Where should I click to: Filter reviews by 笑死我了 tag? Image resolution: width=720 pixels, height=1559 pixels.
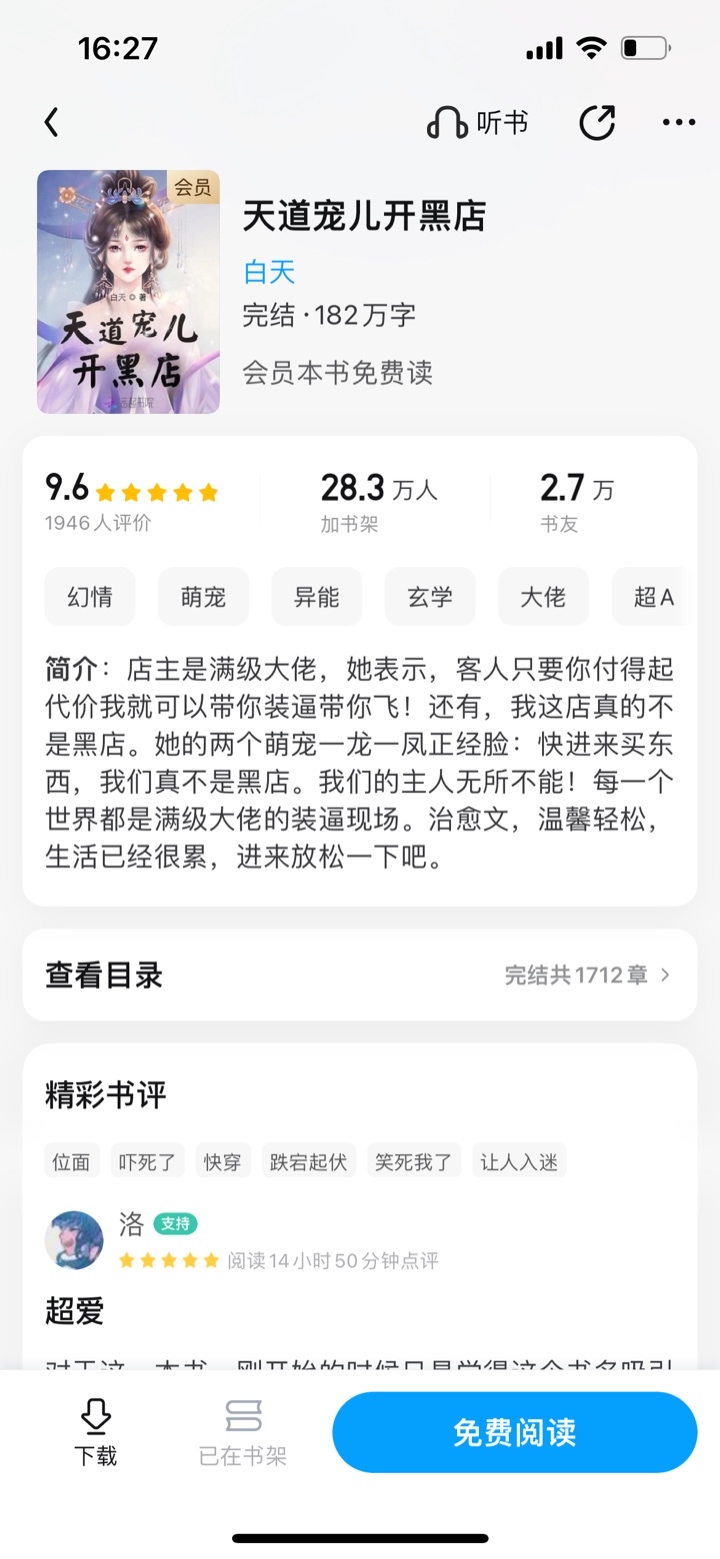point(413,1161)
